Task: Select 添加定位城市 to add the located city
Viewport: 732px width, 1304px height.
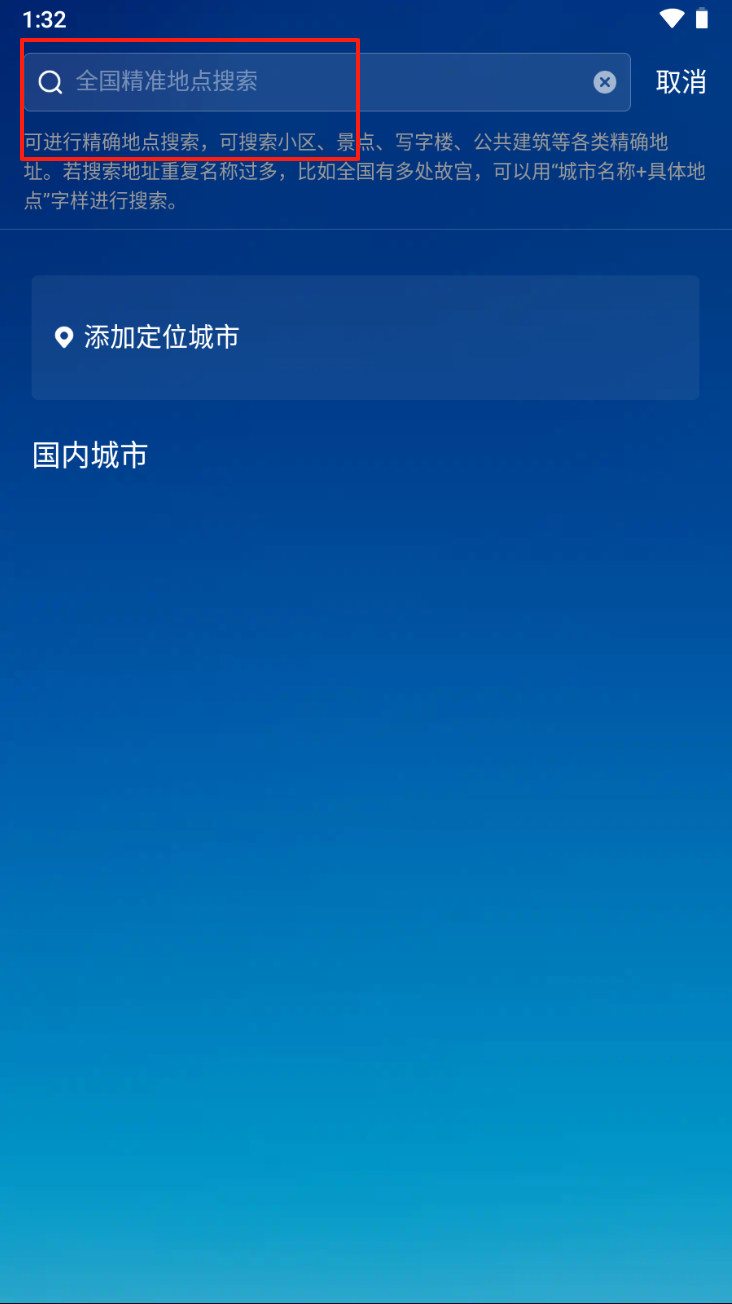Action: coord(160,338)
